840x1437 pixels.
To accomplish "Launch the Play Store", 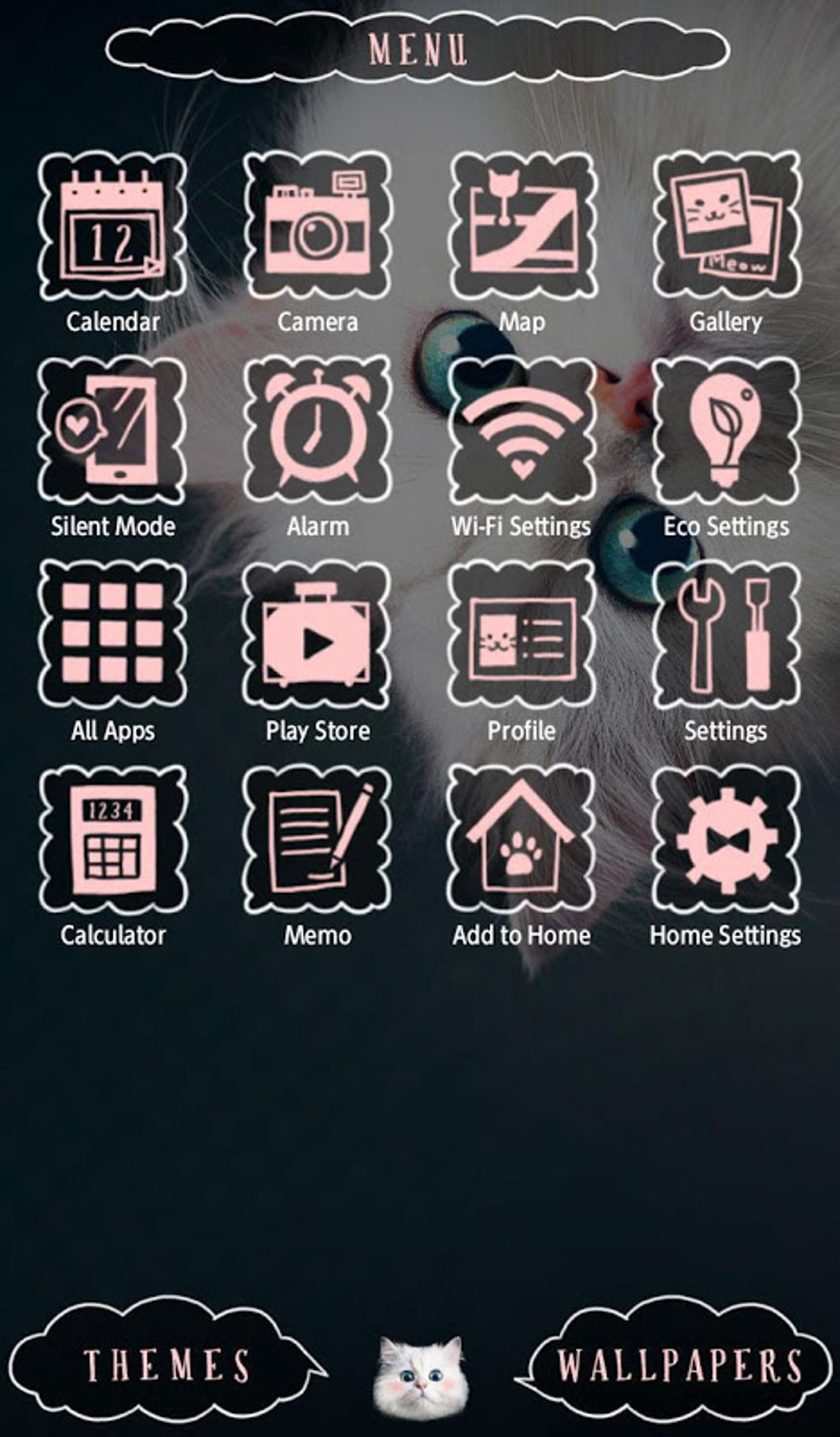I will 317,635.
